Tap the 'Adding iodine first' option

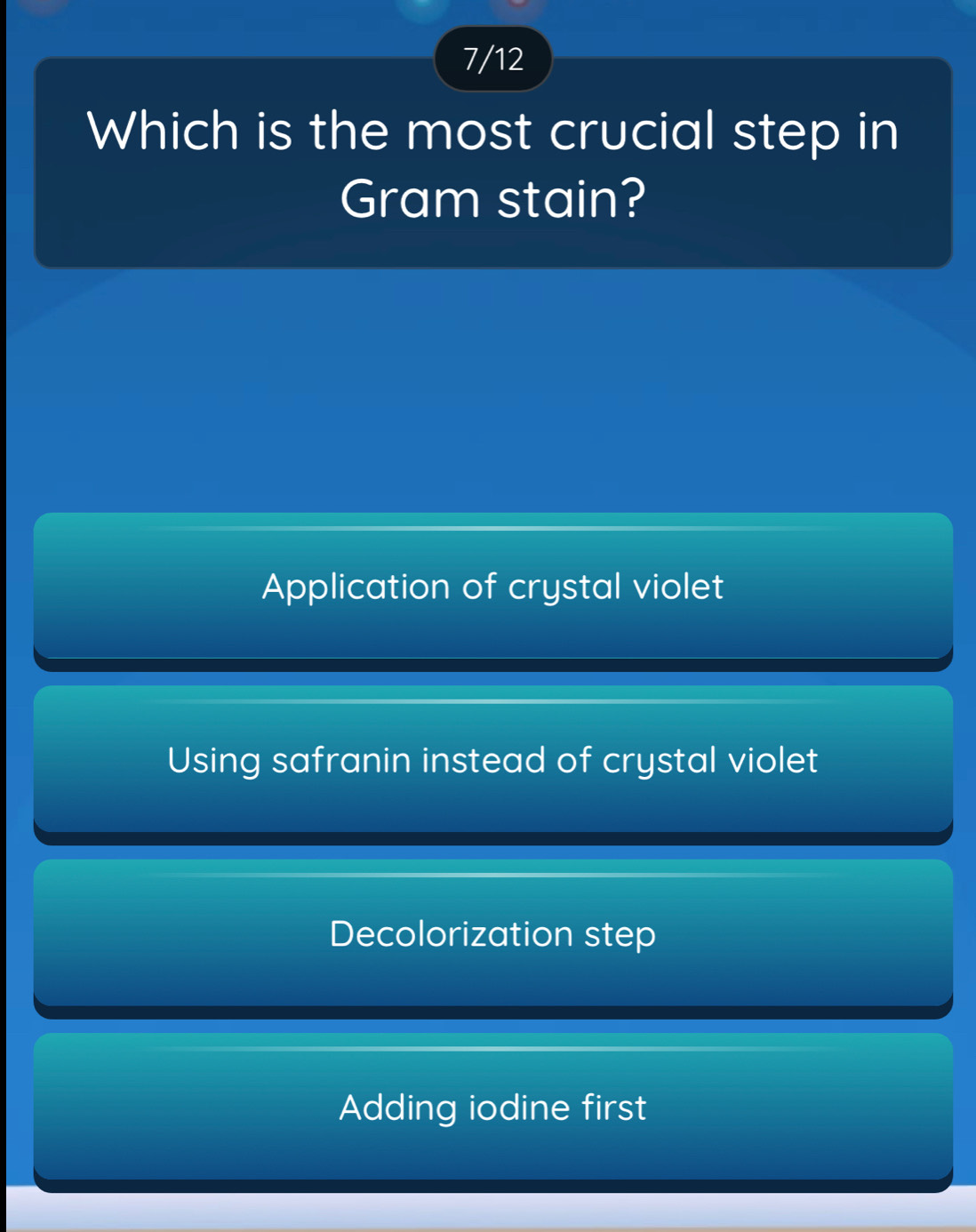[492, 1108]
